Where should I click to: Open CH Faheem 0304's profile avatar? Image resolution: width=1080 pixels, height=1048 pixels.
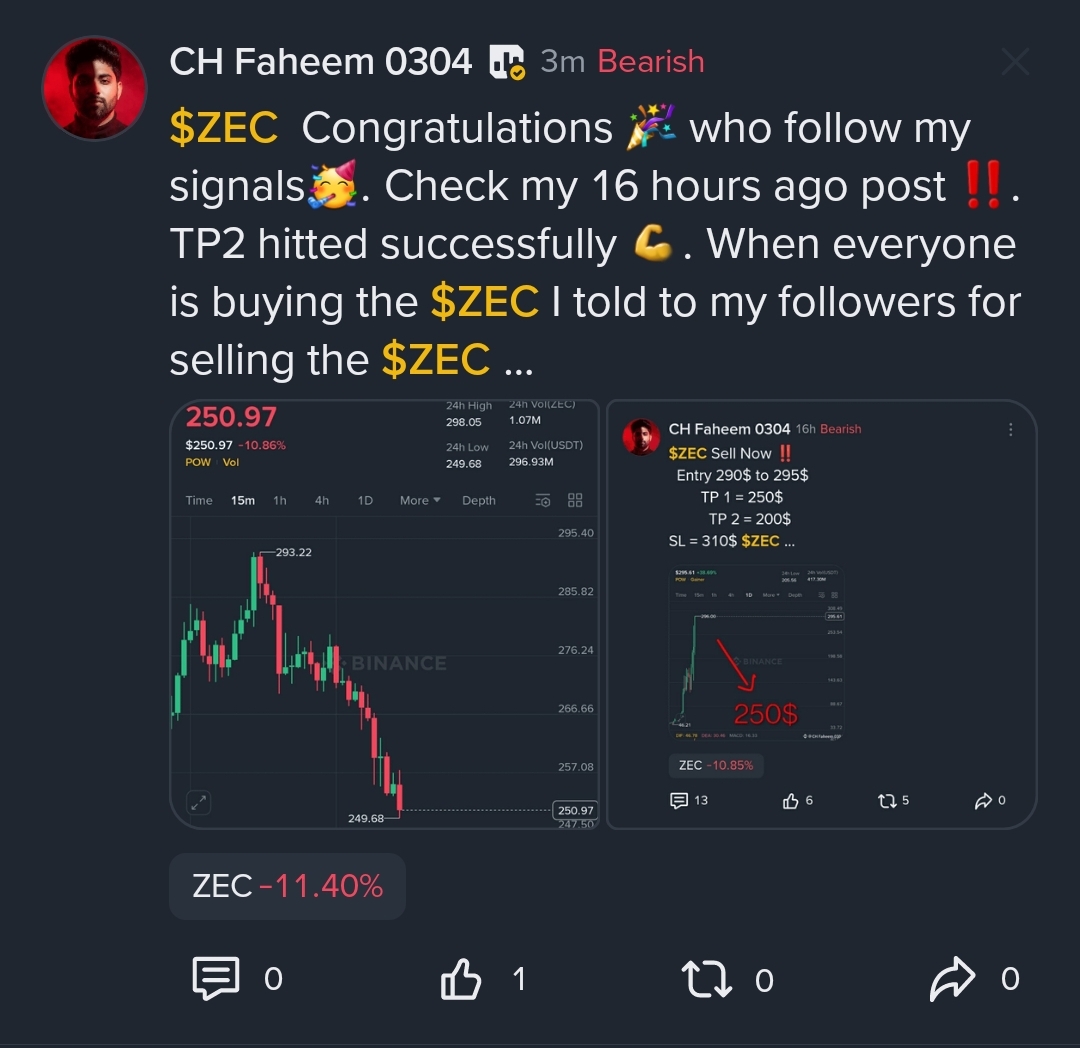(x=94, y=88)
